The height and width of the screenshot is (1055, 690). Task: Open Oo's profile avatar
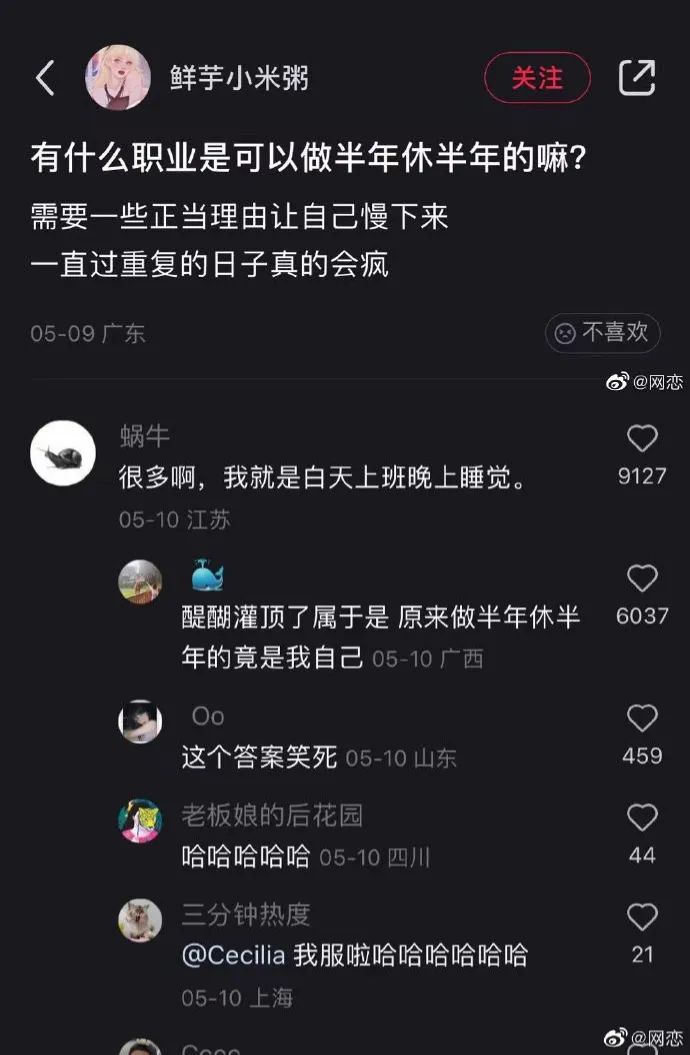tap(140, 721)
